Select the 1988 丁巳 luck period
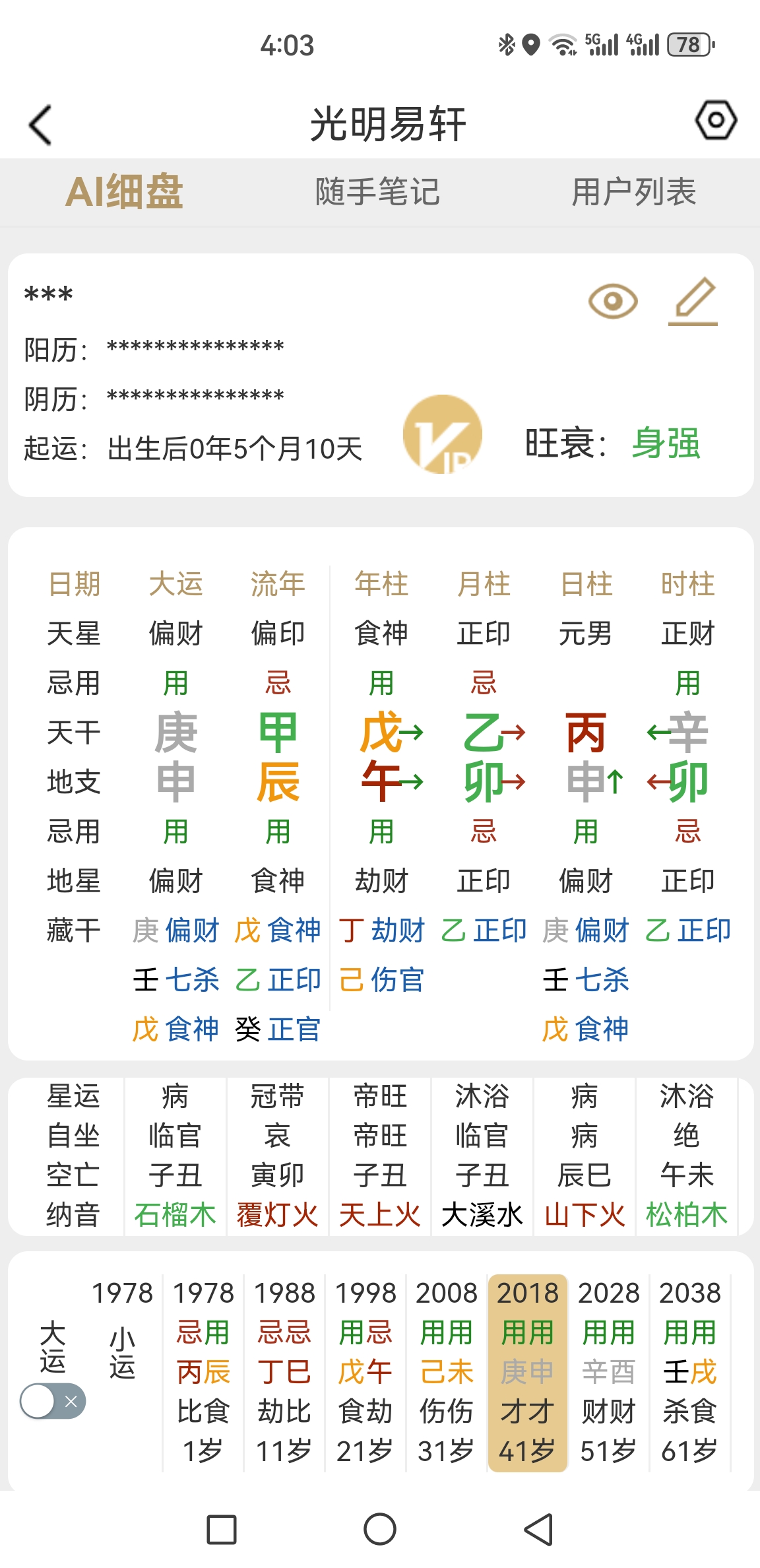 pyautogui.click(x=284, y=1373)
